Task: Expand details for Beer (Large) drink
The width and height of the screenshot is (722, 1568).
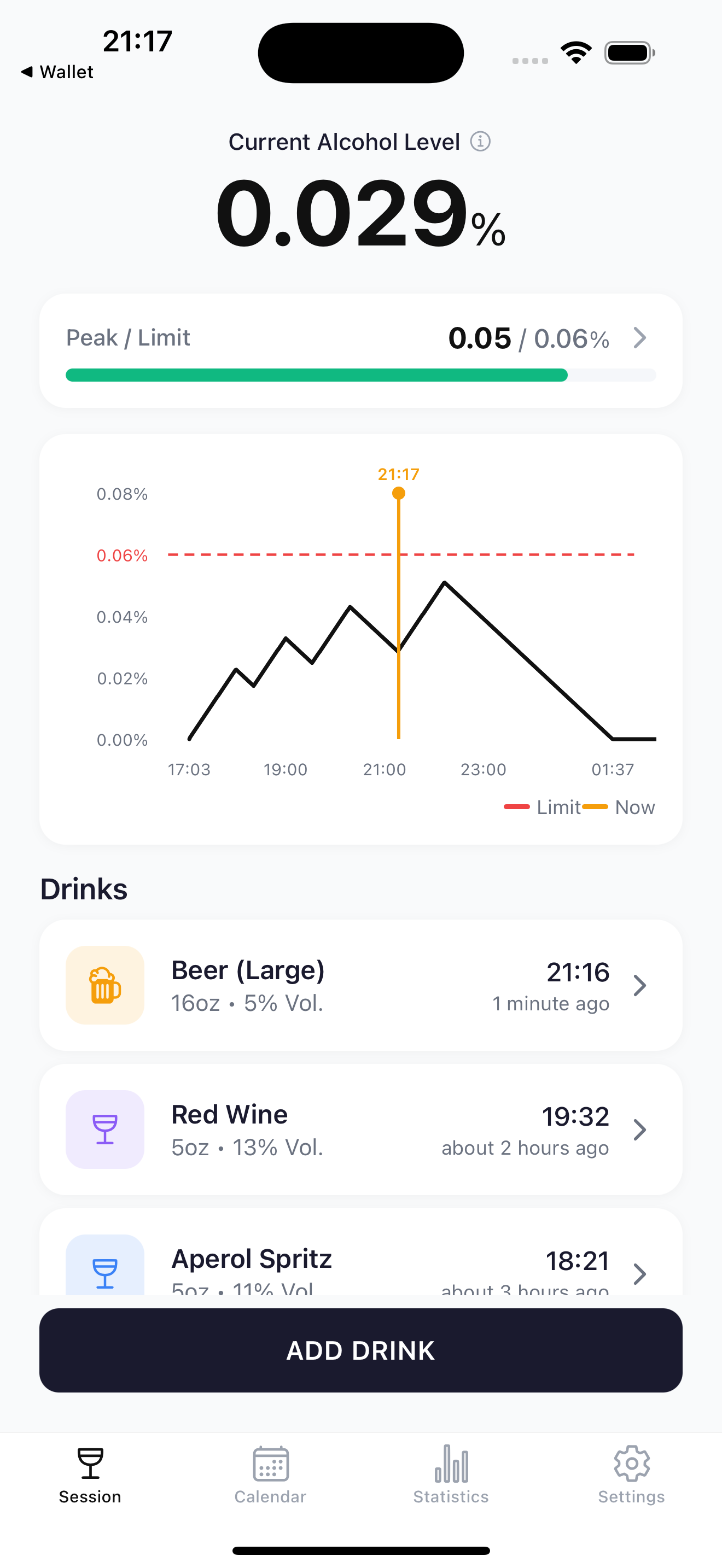Action: [640, 985]
